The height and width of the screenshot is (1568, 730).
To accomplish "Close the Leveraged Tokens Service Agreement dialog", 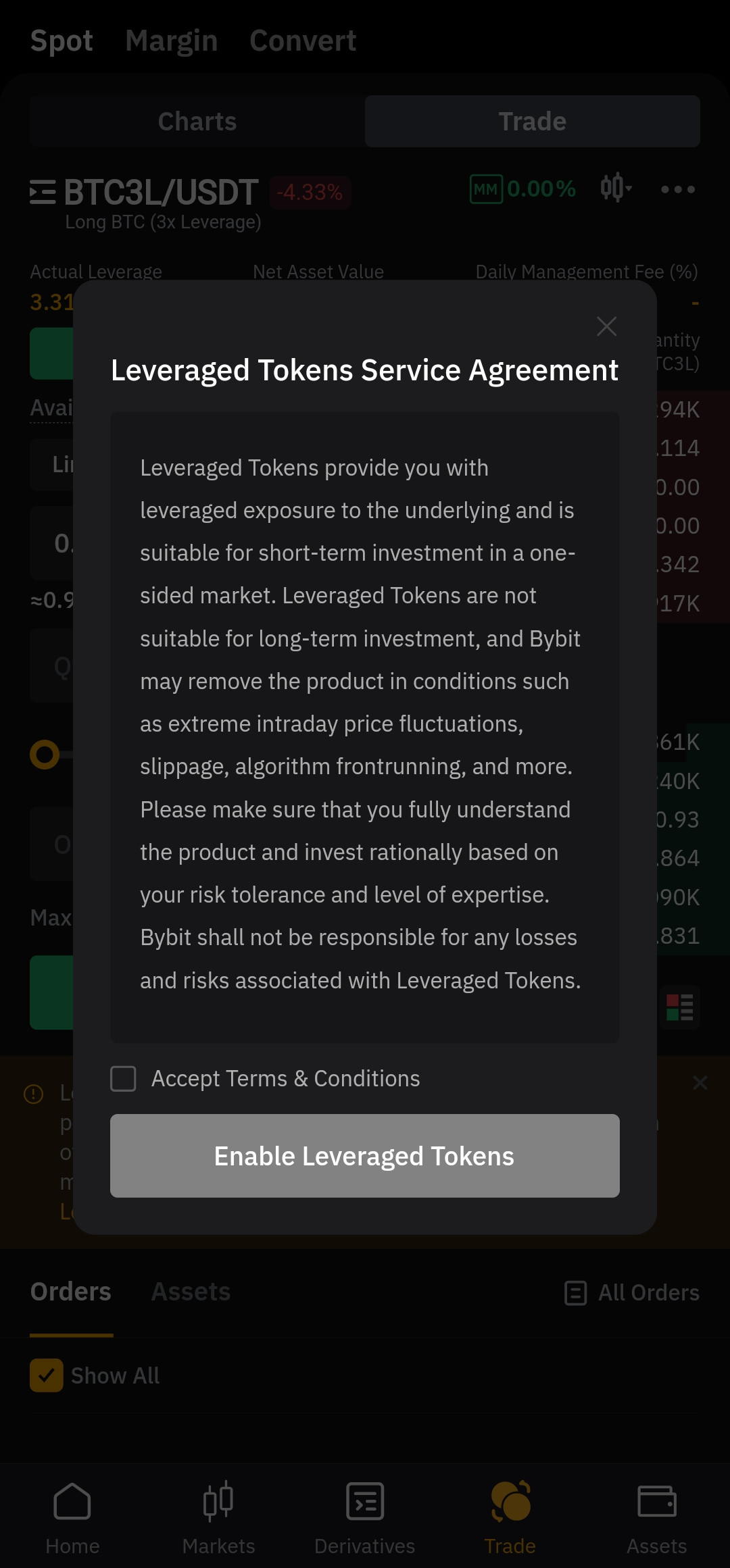I will click(606, 326).
